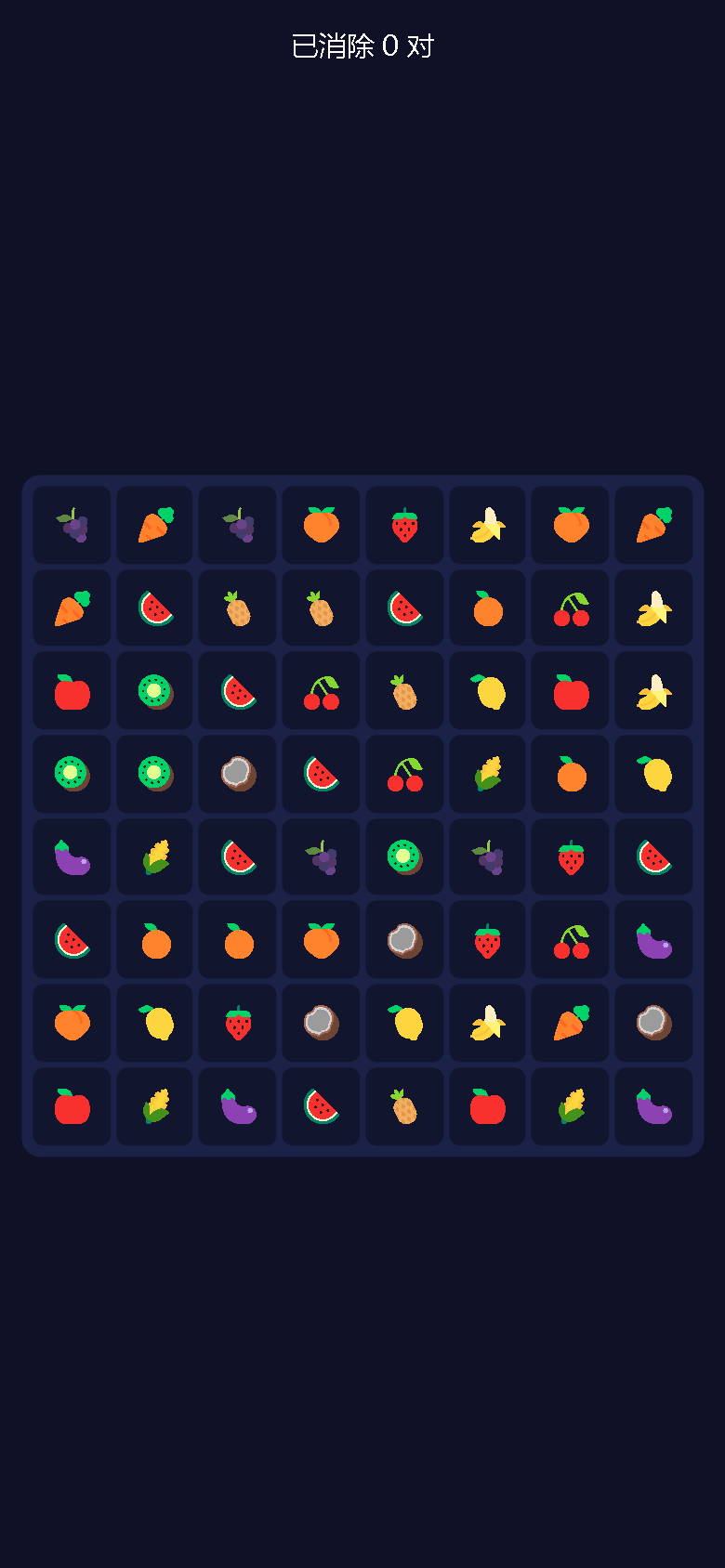Tap the watermelon tile in the bottom row
The width and height of the screenshot is (725, 1568).
tap(322, 1106)
